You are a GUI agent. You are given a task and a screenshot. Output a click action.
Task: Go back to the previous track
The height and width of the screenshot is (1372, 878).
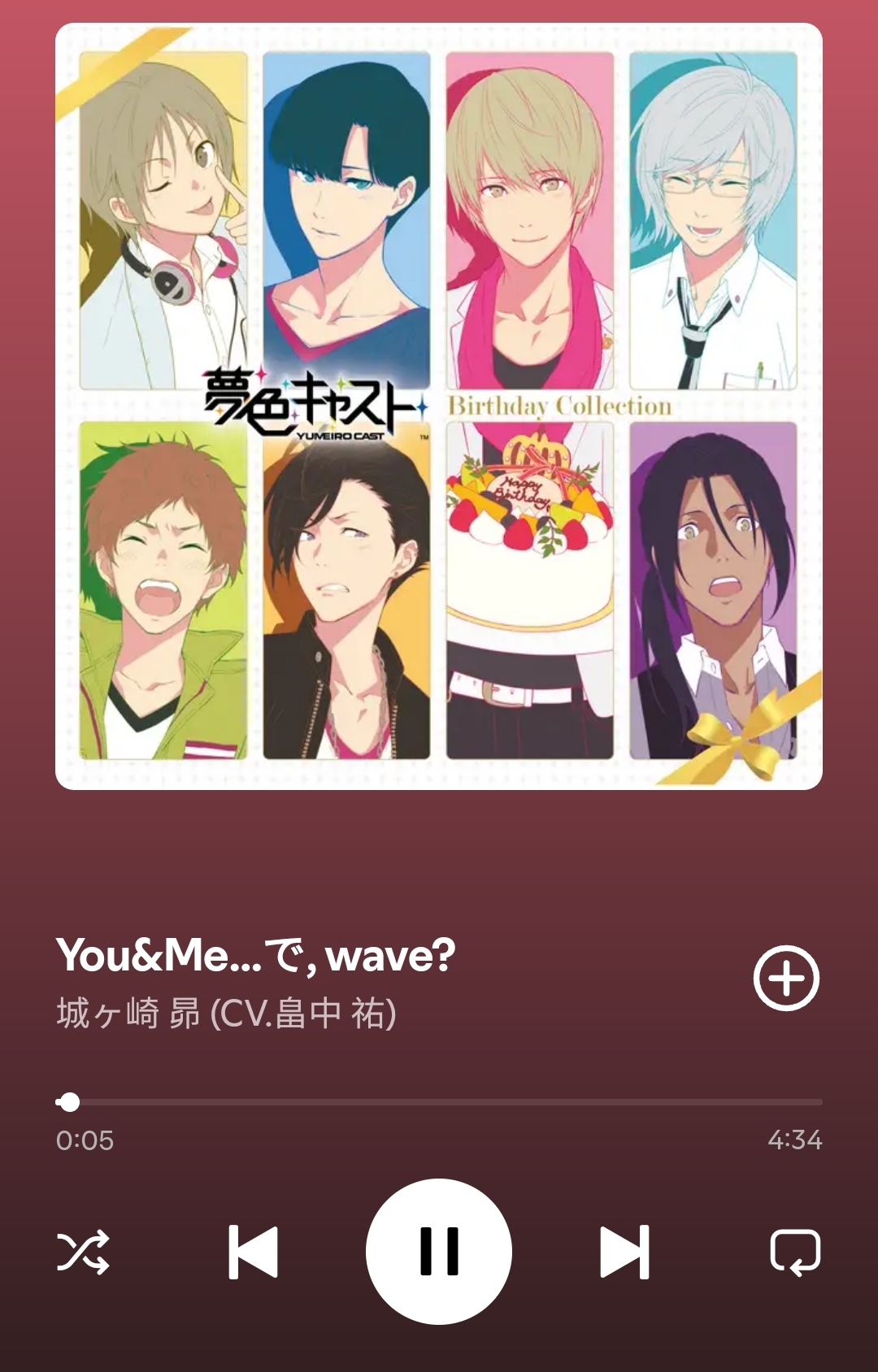point(253,1252)
